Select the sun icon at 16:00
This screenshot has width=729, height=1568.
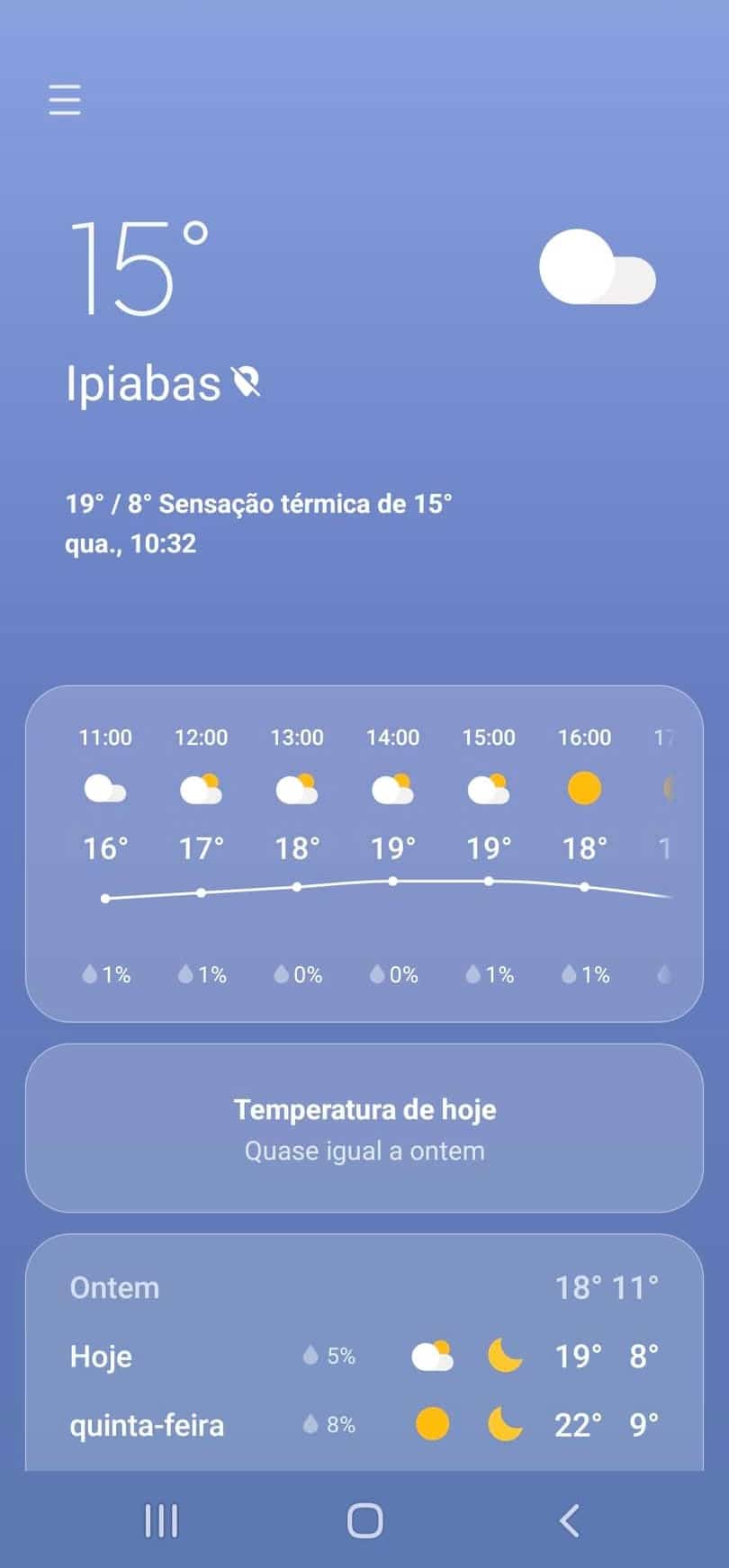tap(586, 788)
